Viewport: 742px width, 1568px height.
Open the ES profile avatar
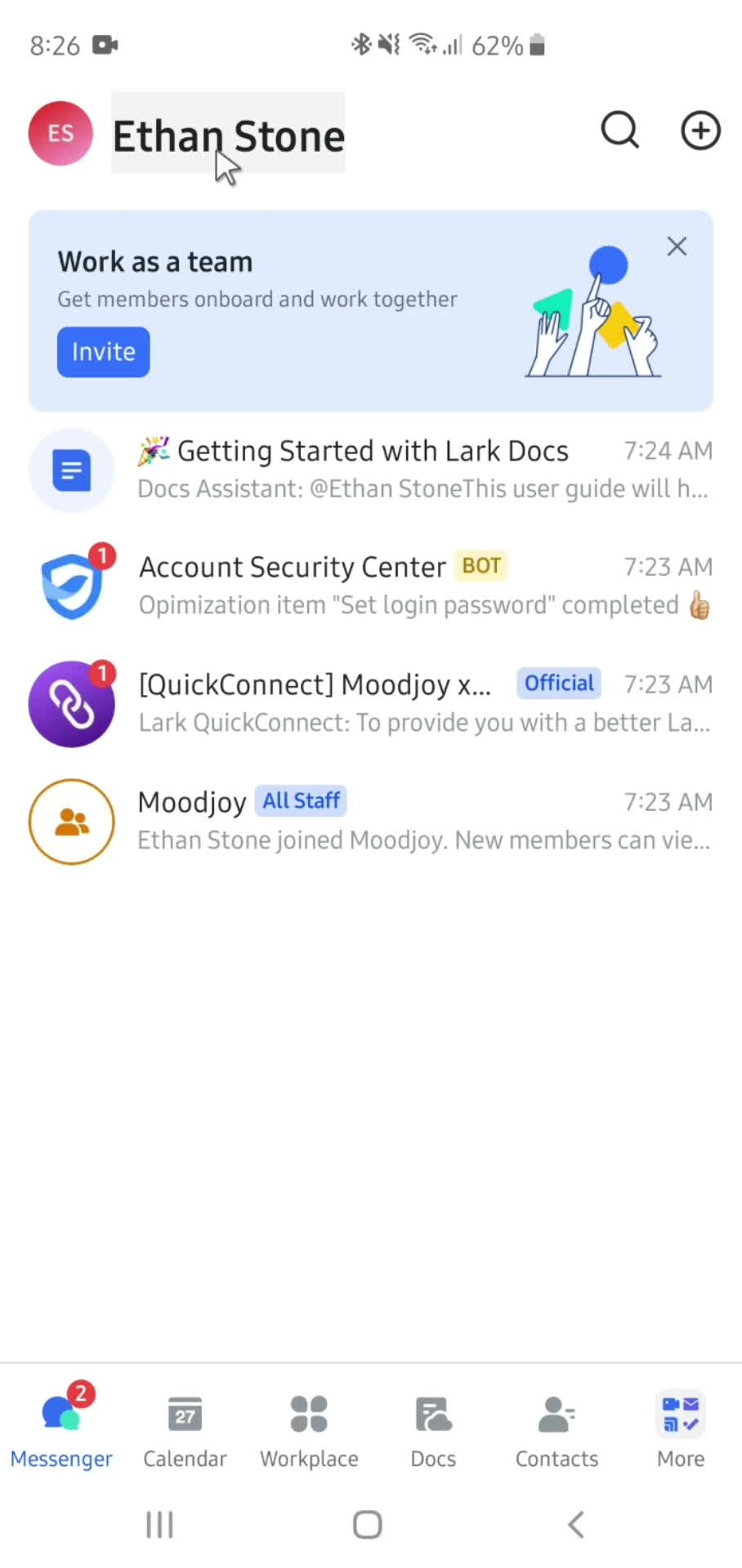point(60,133)
